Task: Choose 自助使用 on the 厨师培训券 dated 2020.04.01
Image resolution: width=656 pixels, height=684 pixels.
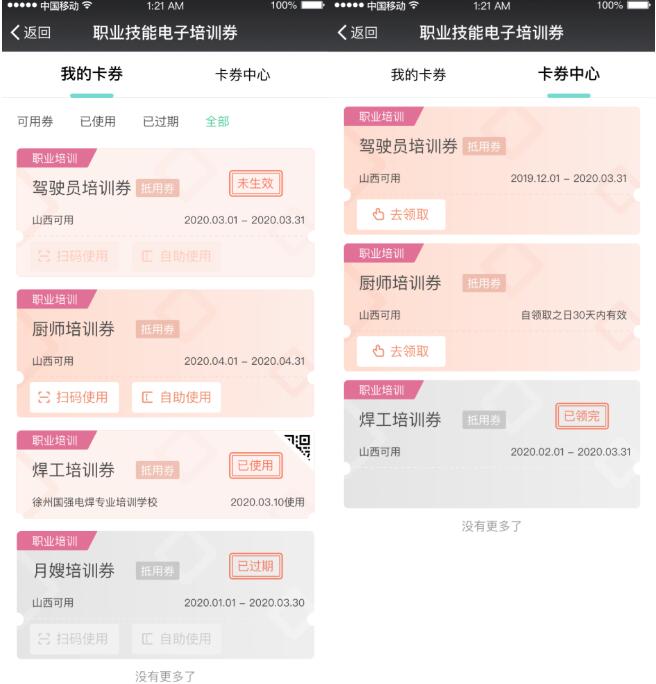Action: [x=176, y=397]
